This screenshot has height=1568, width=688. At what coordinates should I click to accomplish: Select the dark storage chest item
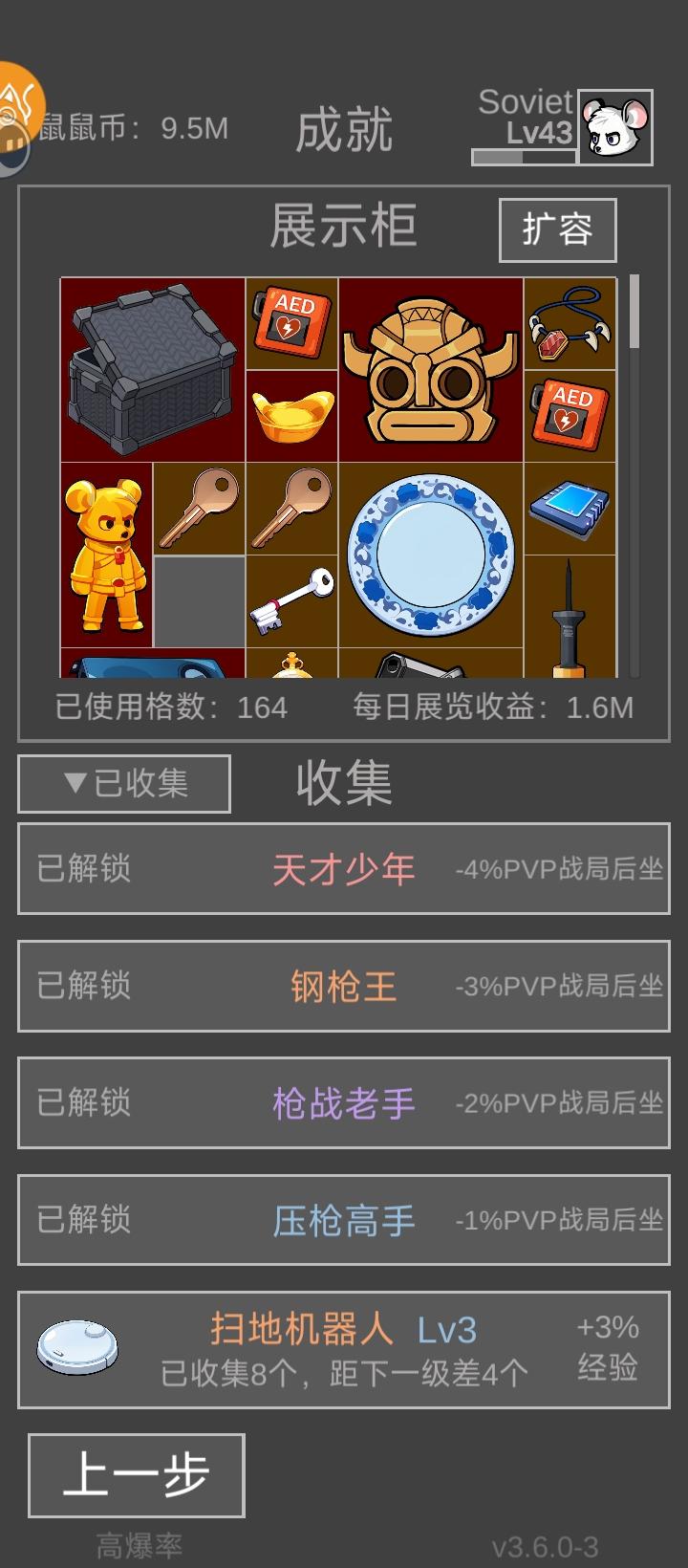(x=153, y=368)
